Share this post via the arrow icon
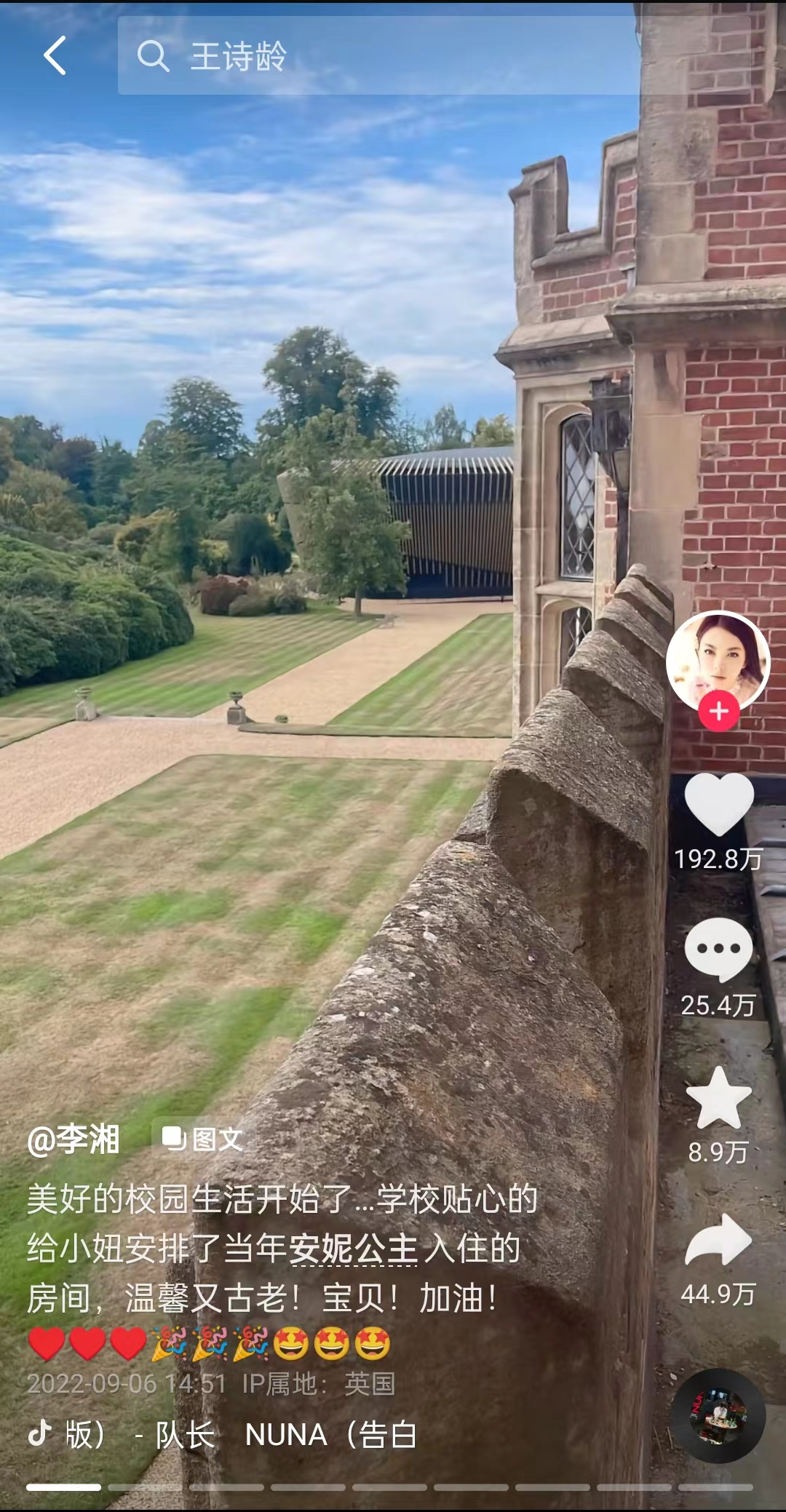Image resolution: width=786 pixels, height=1512 pixels. point(718,1241)
